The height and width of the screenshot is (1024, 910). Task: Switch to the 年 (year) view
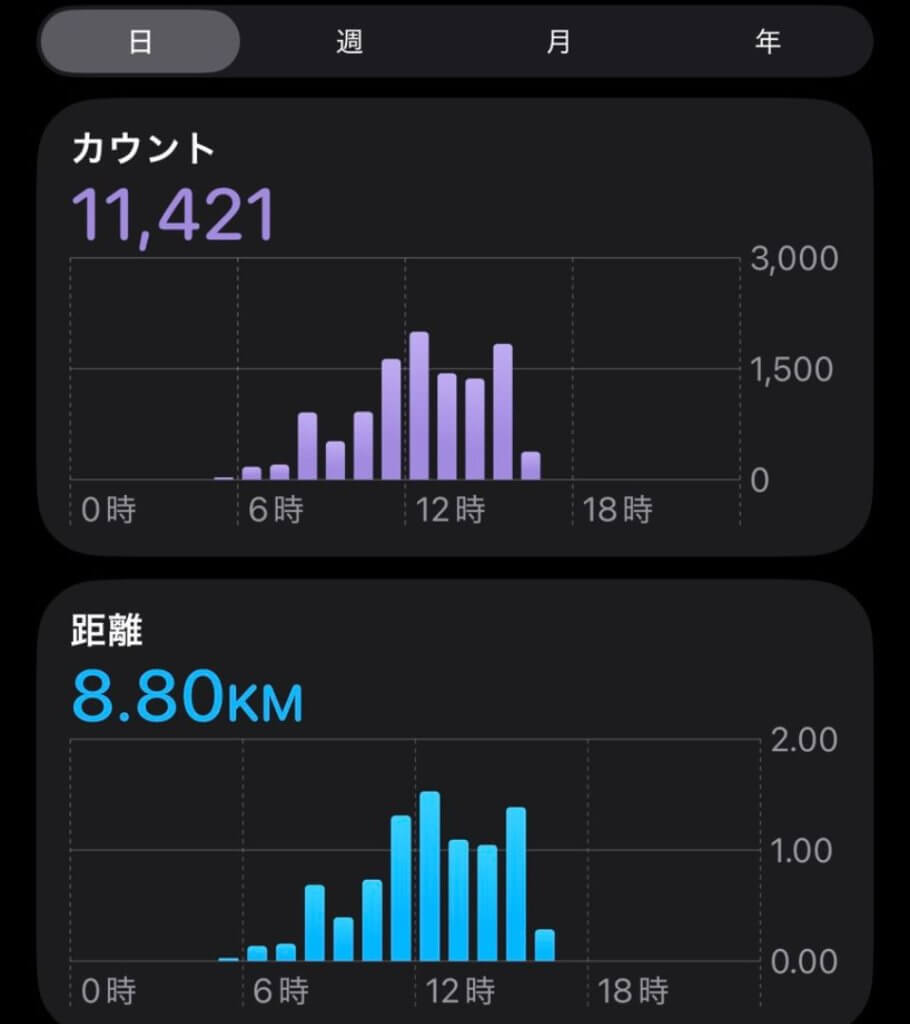(767, 43)
